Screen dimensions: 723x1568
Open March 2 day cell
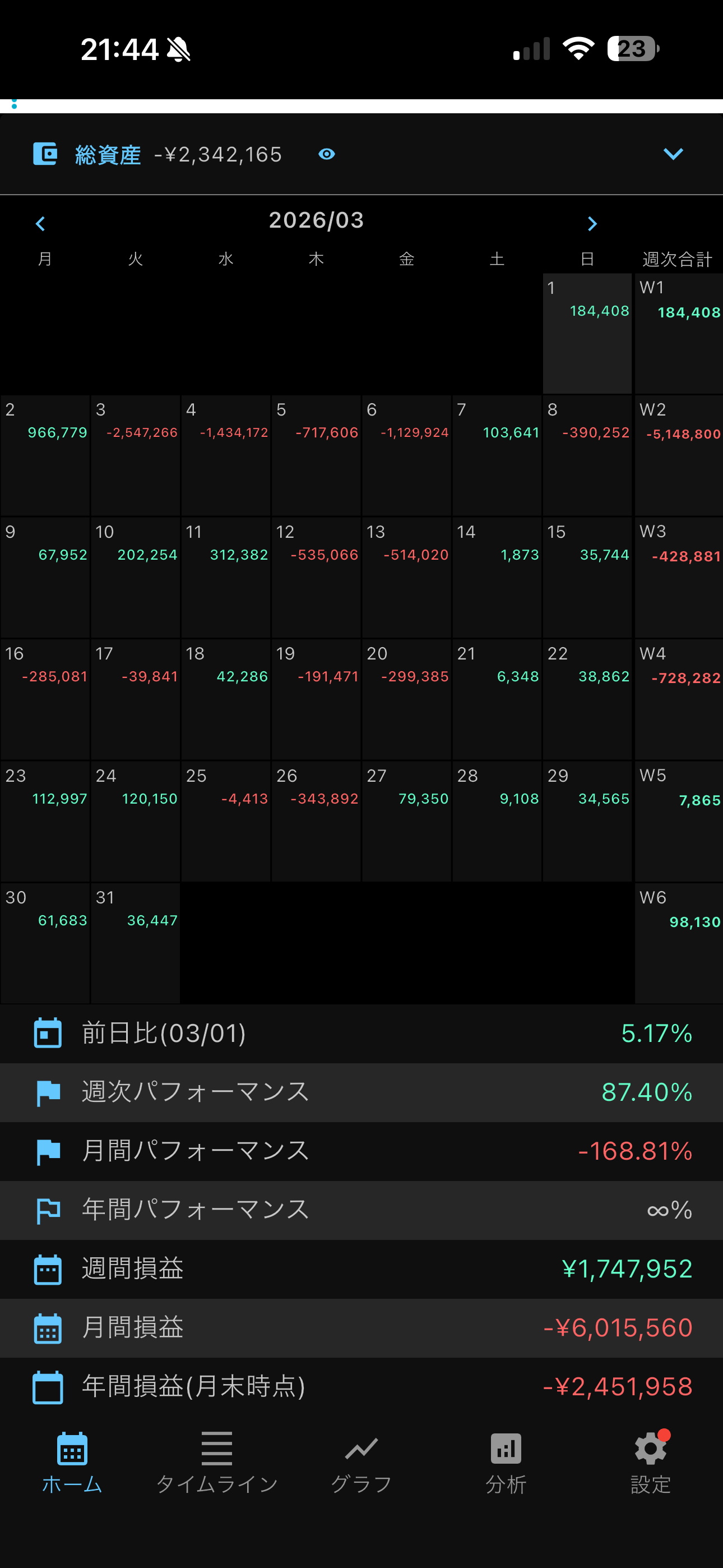click(x=45, y=455)
